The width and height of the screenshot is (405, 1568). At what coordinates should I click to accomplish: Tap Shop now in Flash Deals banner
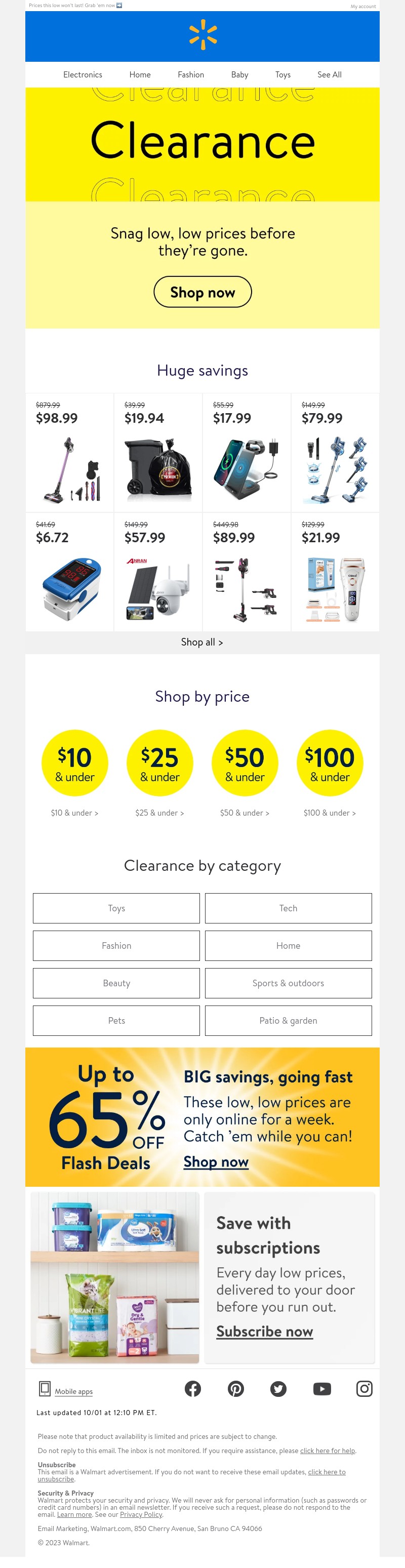(x=216, y=1162)
